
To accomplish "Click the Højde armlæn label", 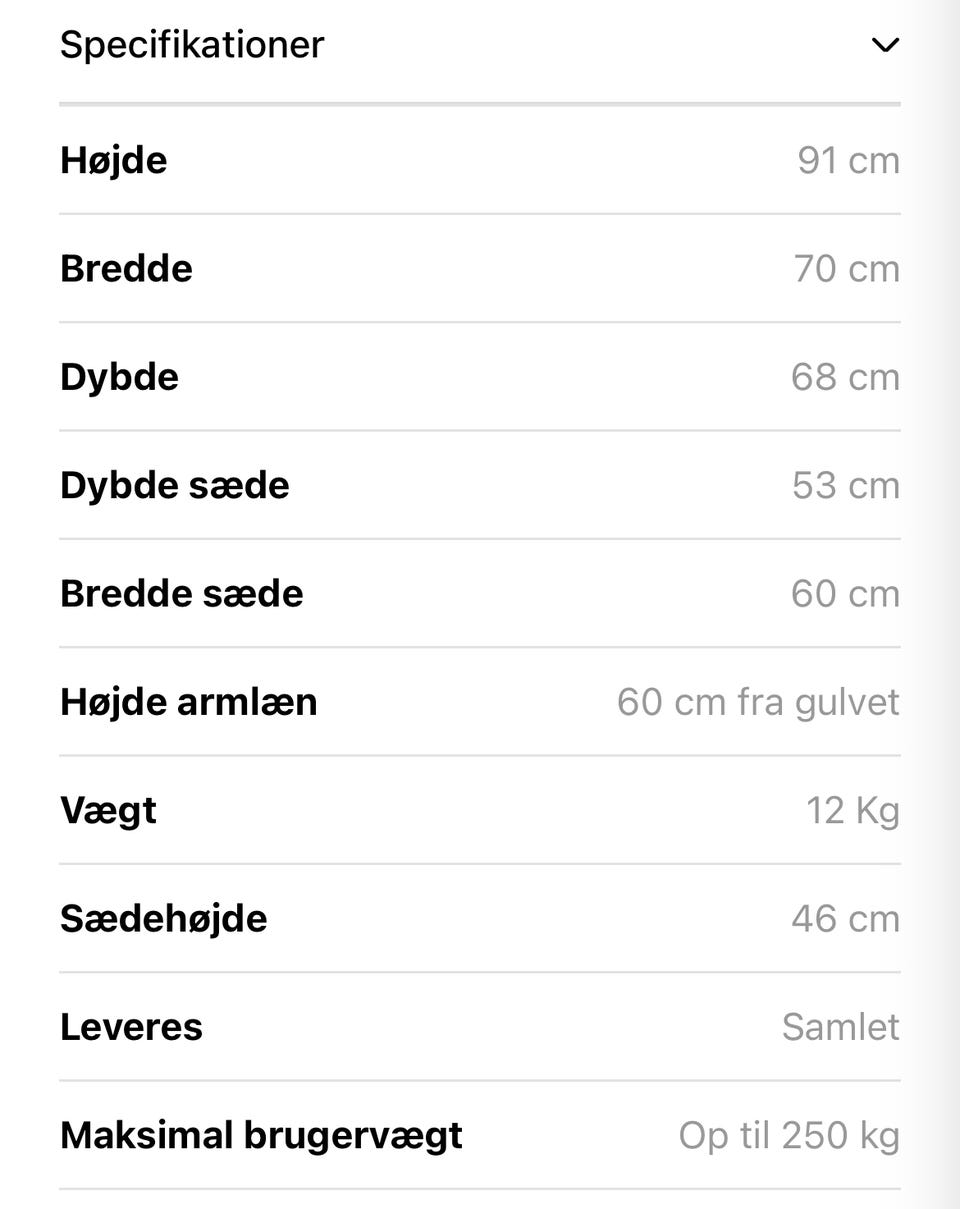I will [x=188, y=701].
